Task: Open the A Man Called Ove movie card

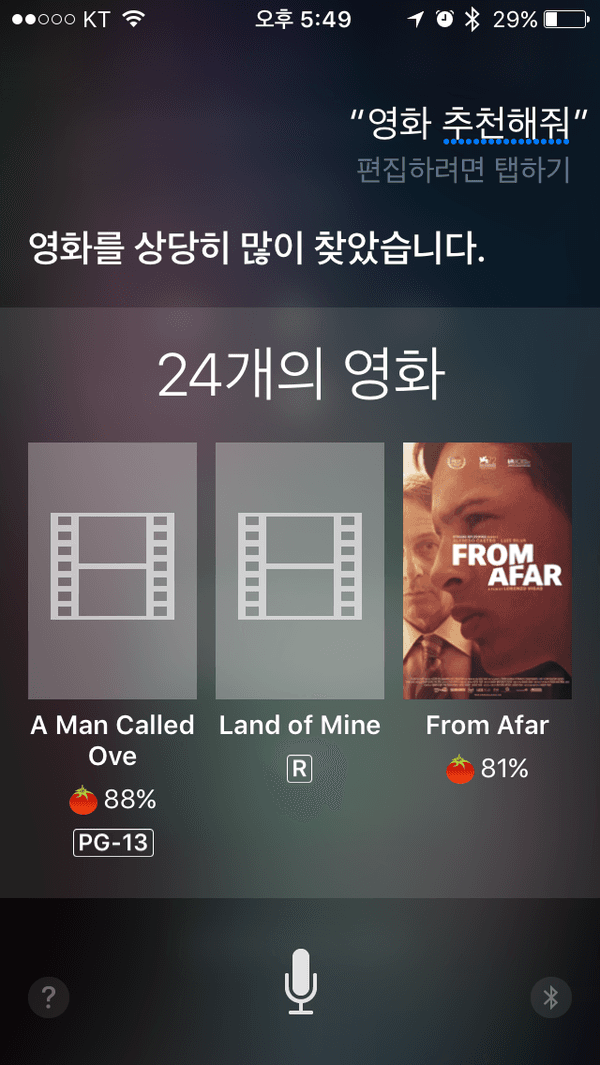Action: point(112,571)
